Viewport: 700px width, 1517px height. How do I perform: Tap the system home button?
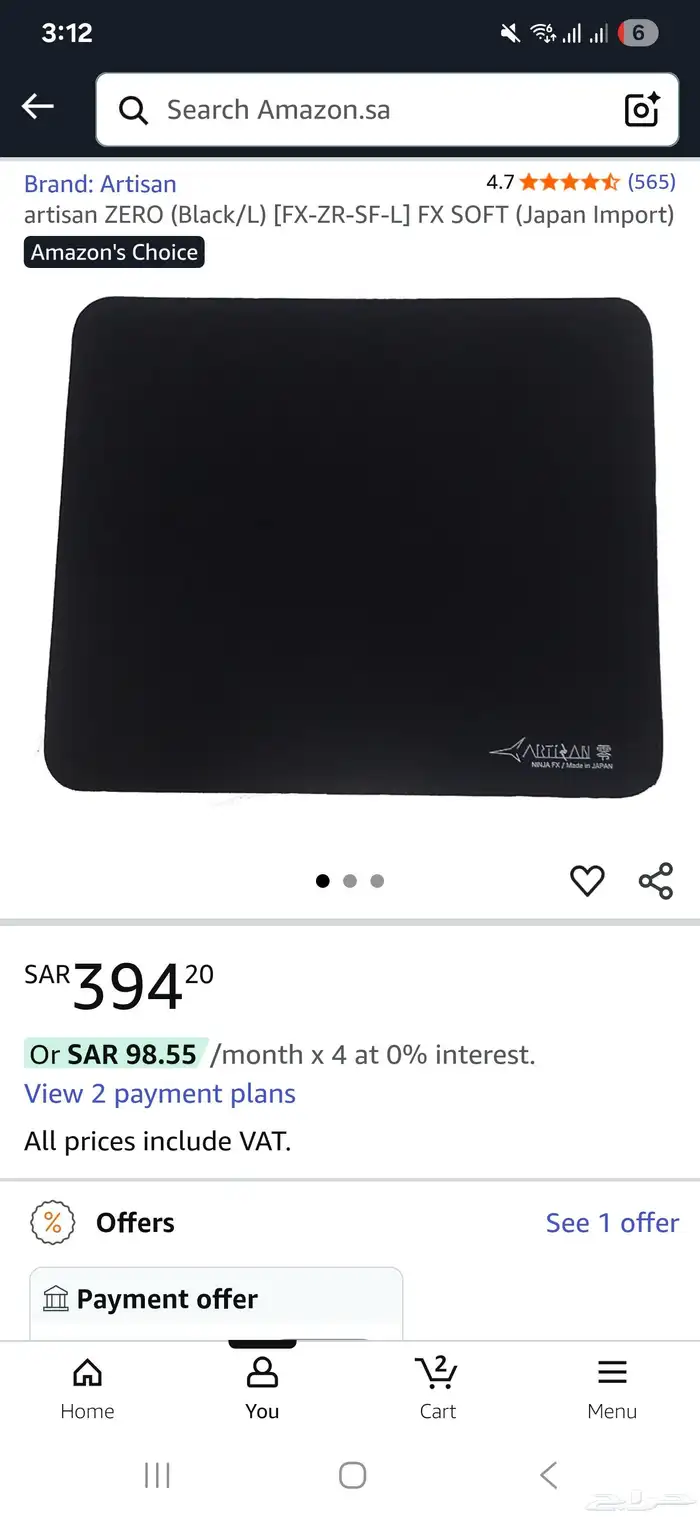click(x=352, y=1475)
